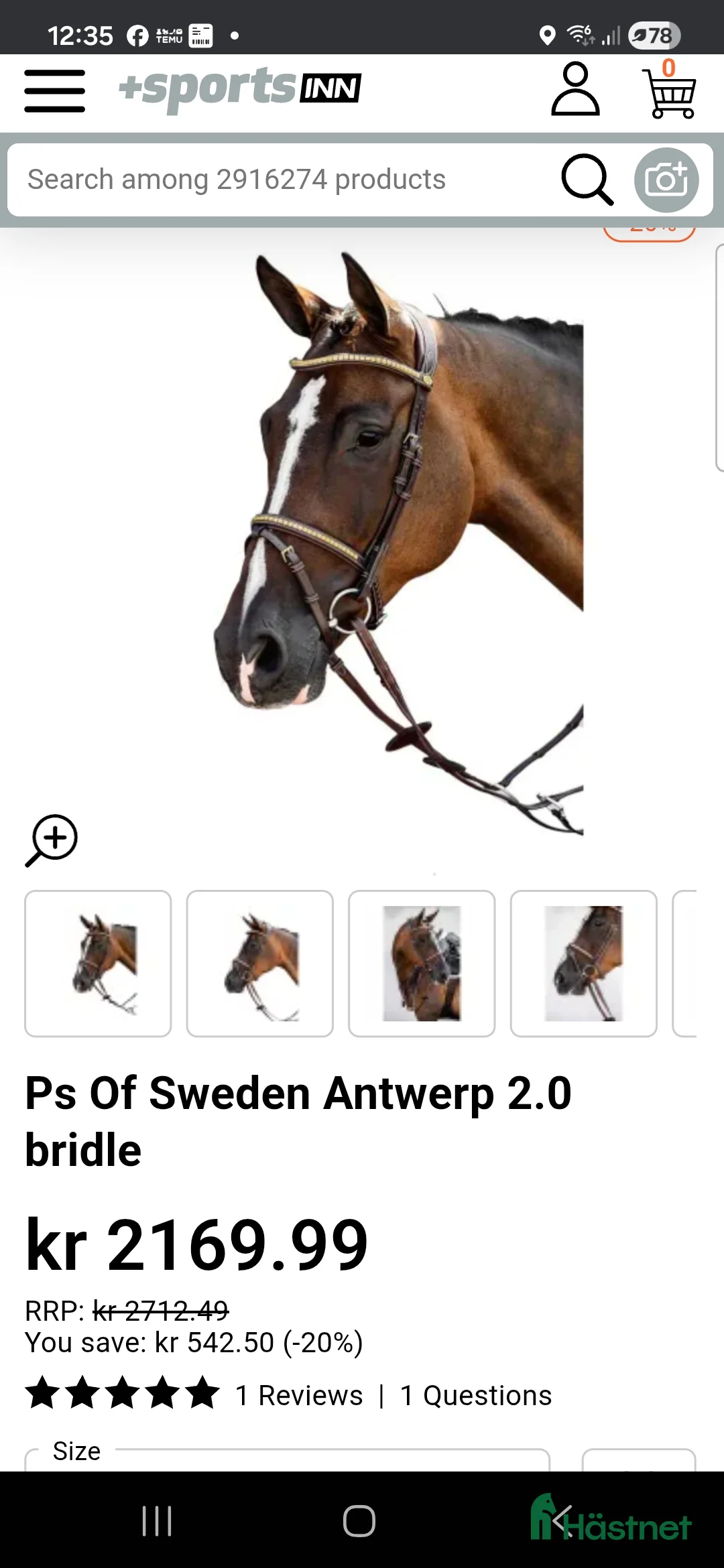The image size is (724, 1568).
Task: Select the third bridle thumbnail
Action: pyautogui.click(x=422, y=963)
